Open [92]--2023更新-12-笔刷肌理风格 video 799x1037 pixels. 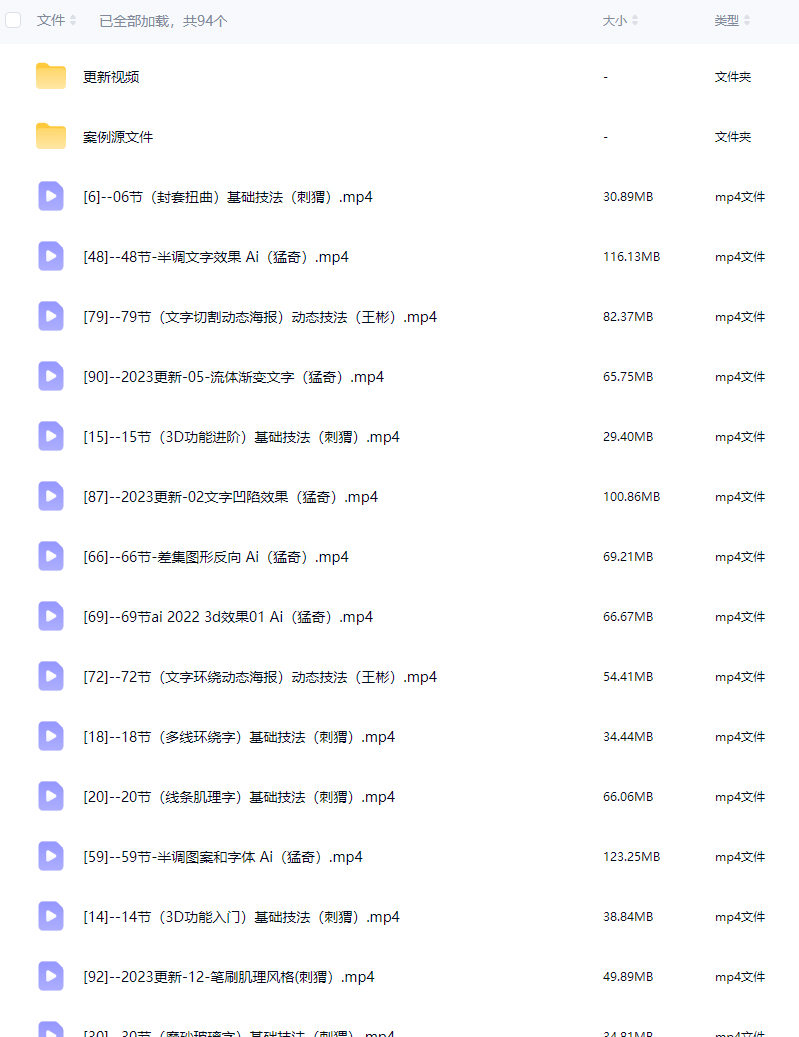[228, 977]
